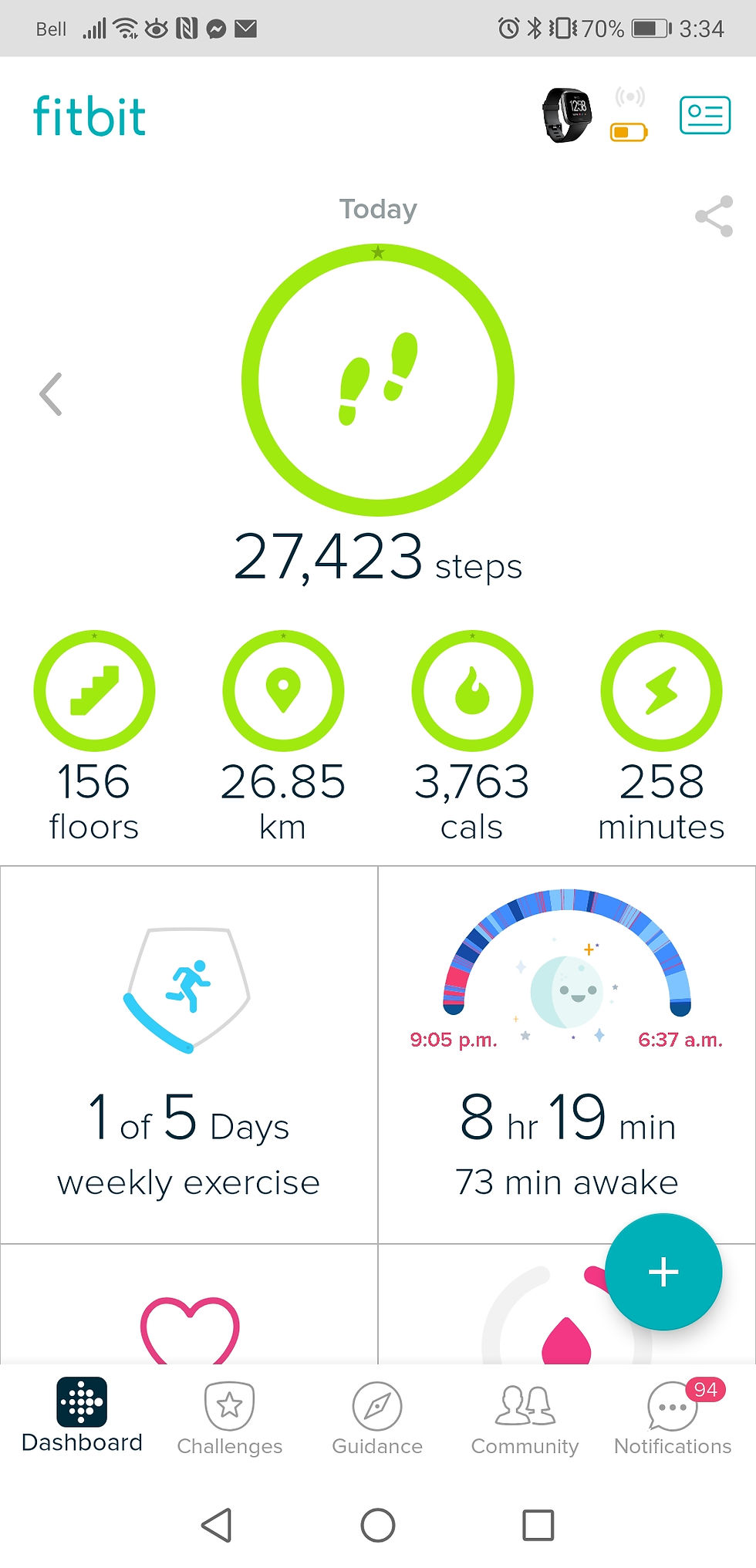This screenshot has width=756, height=1568.
Task: Open the account profile card icon
Action: point(704,115)
